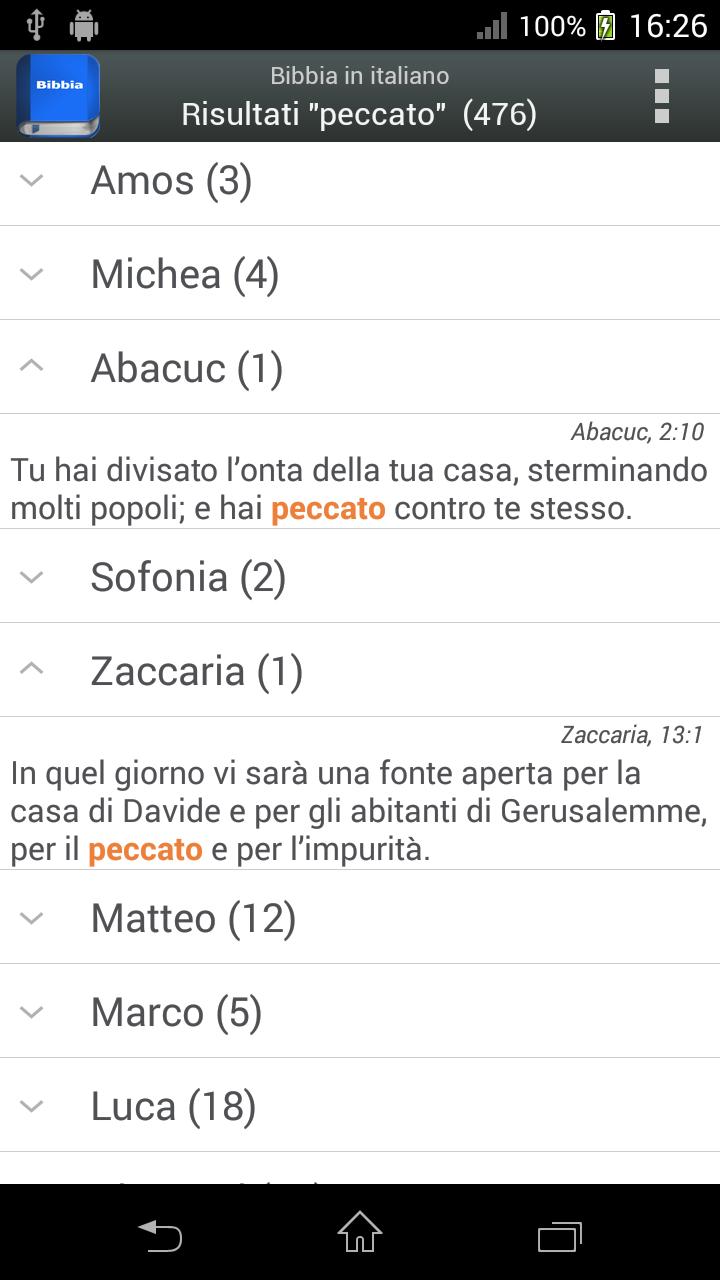Image resolution: width=720 pixels, height=1280 pixels.
Task: Open the overflow menu in top bar
Action: [x=660, y=95]
